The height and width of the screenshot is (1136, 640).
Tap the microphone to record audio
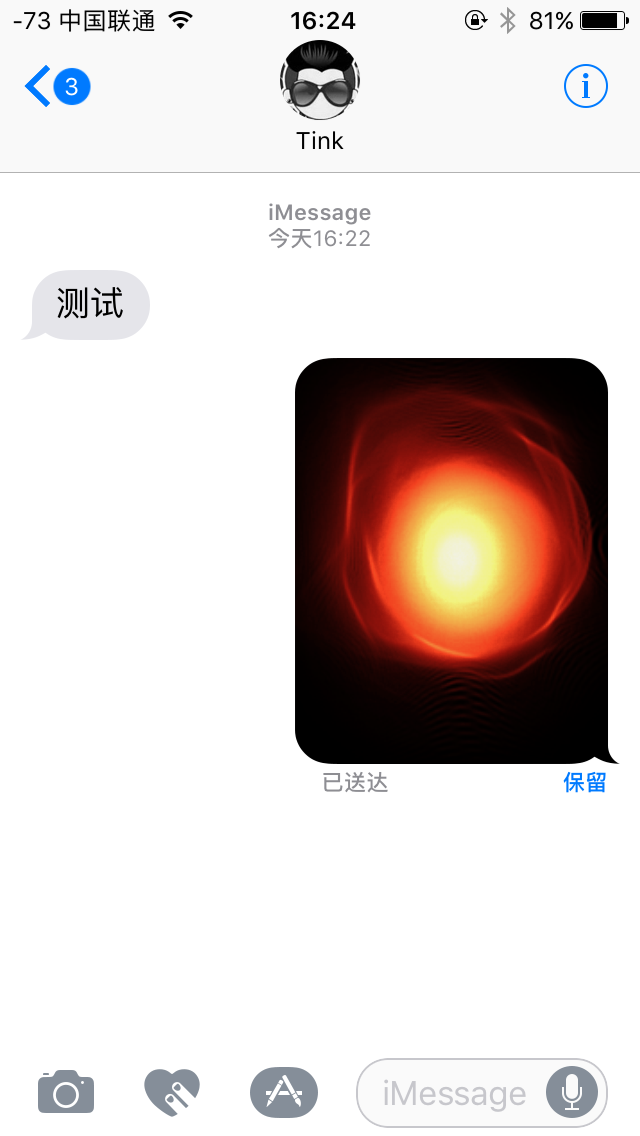[x=572, y=1092]
